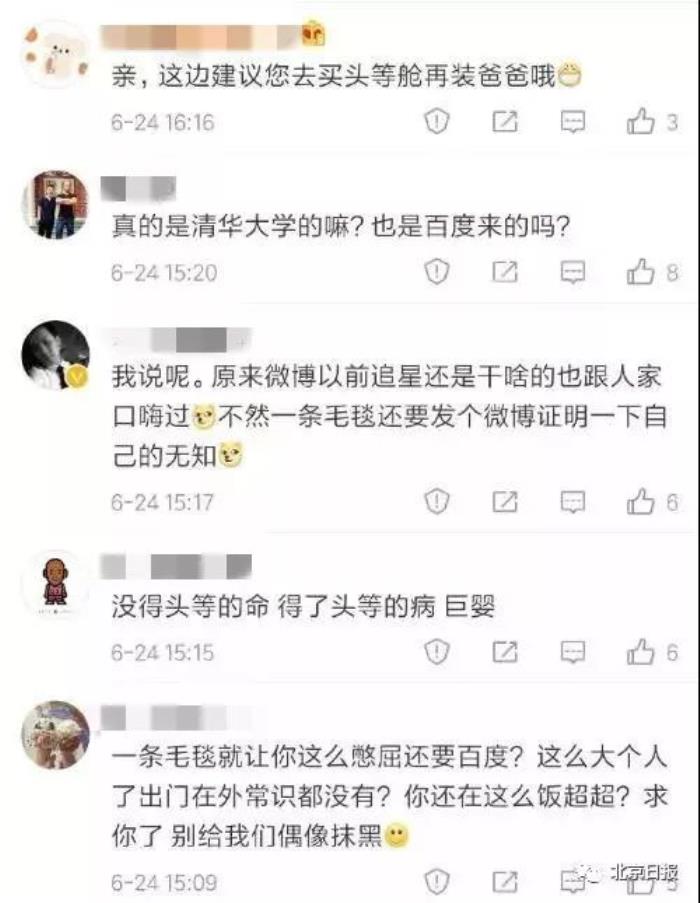Like the 巨婴 comment
The height and width of the screenshot is (903, 700).
coord(641,652)
